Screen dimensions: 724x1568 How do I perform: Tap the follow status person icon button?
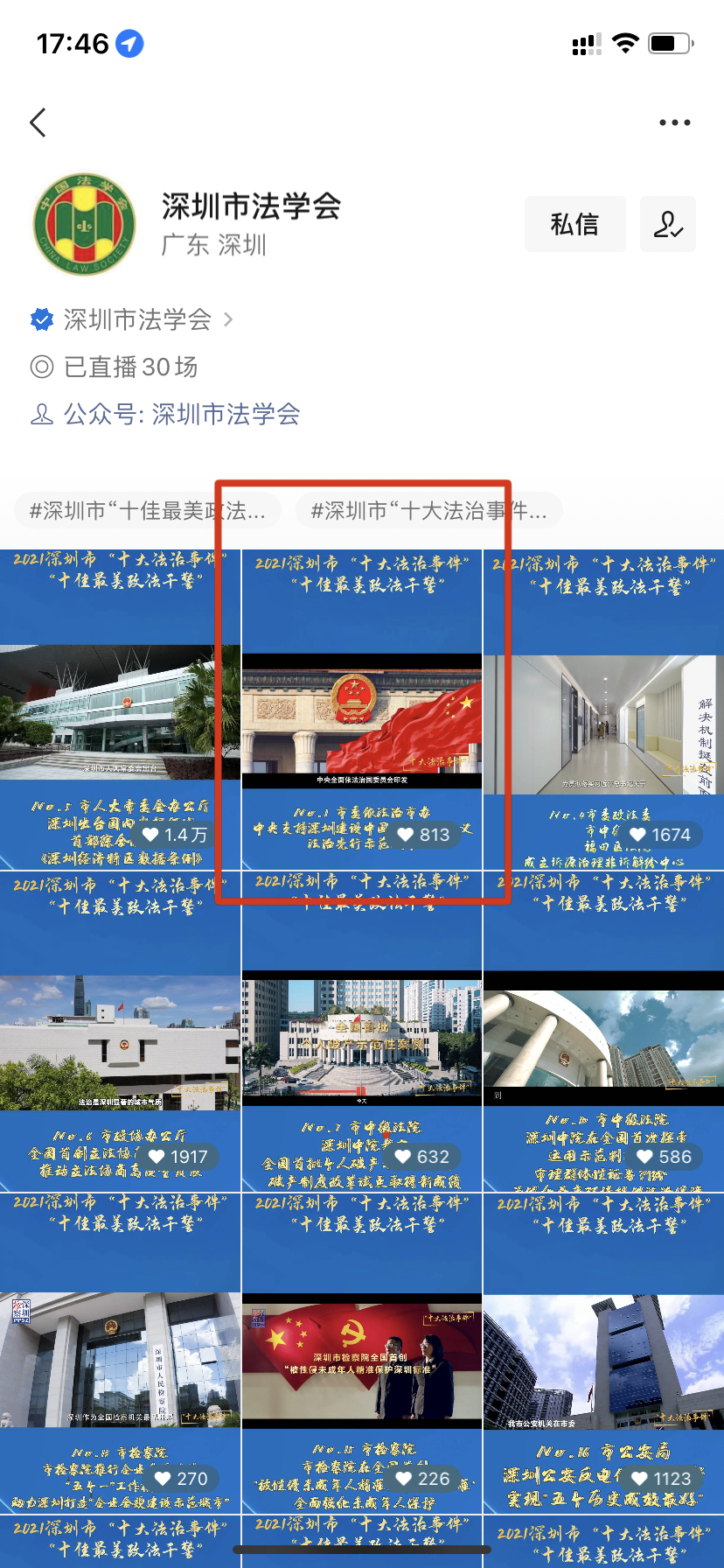coord(668,224)
